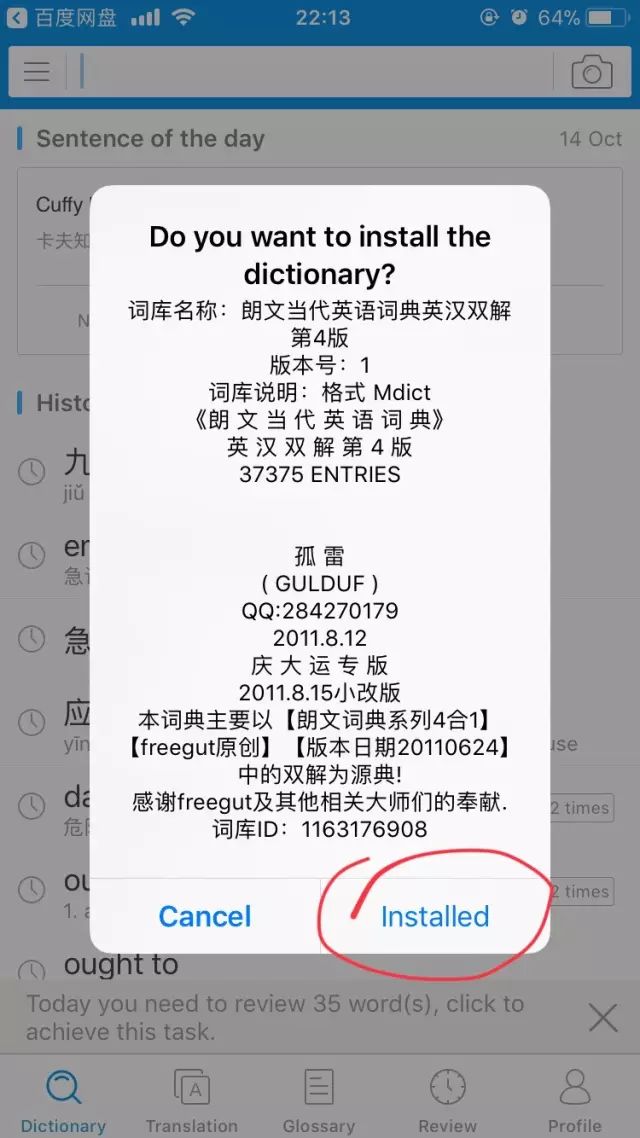Open the Review tab
This screenshot has height=1138, width=640.
[x=447, y=1099]
